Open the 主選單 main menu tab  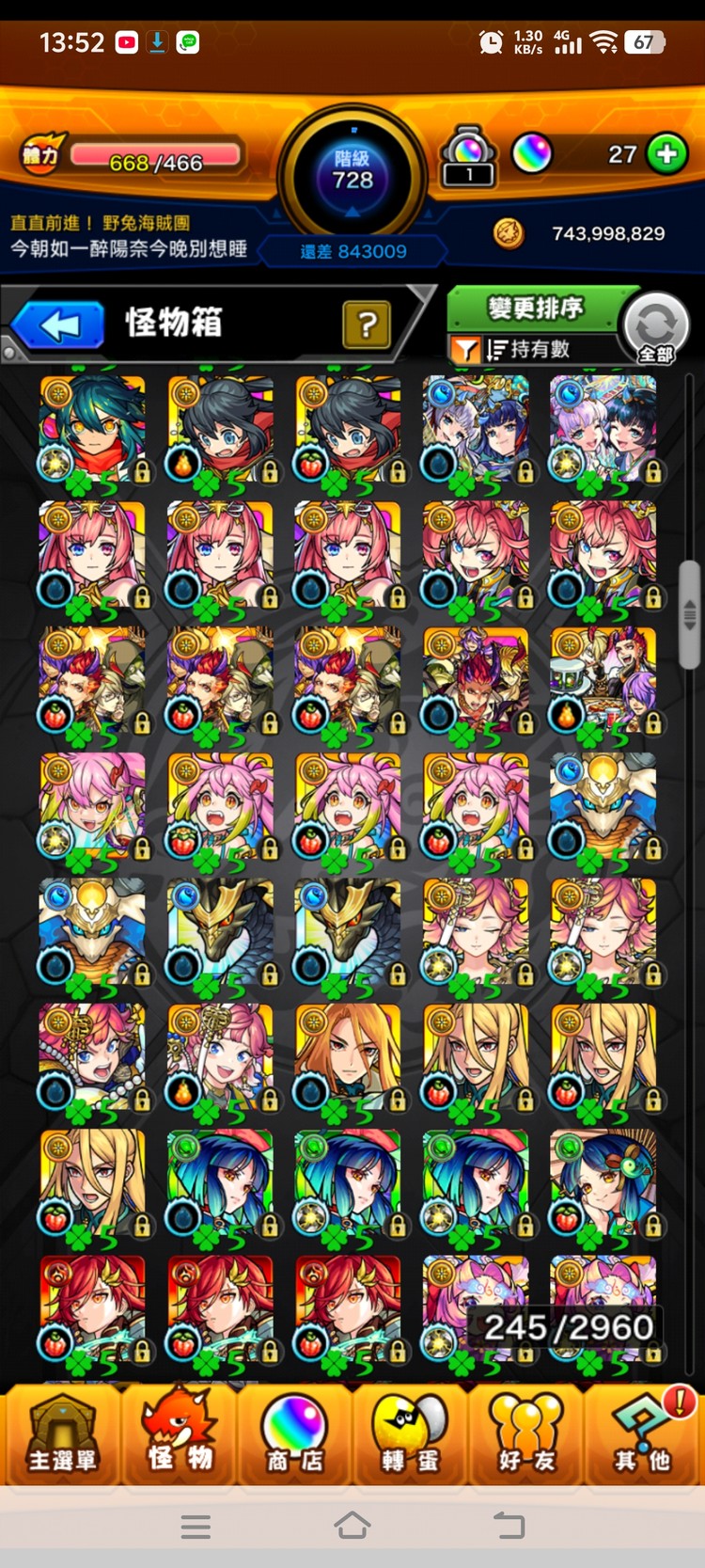click(62, 1433)
